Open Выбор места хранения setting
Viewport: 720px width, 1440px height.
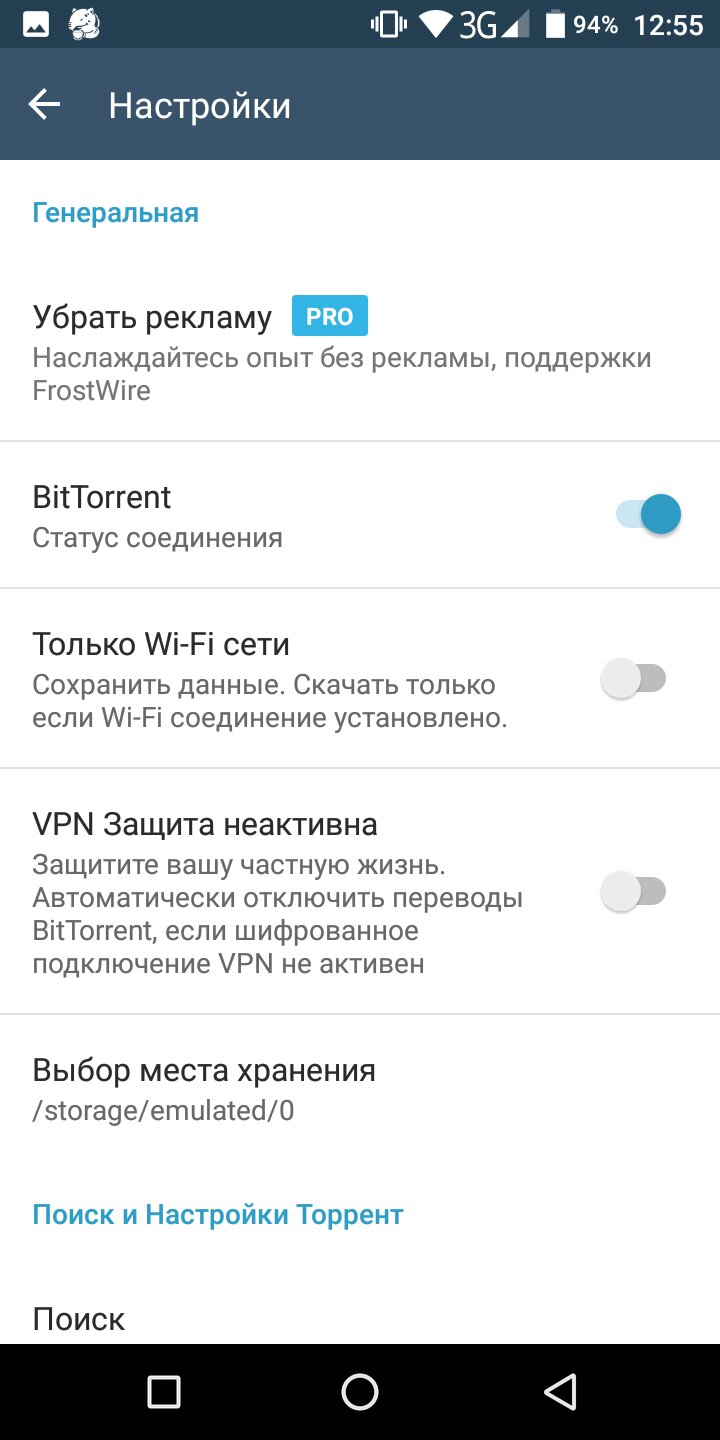coord(360,1088)
